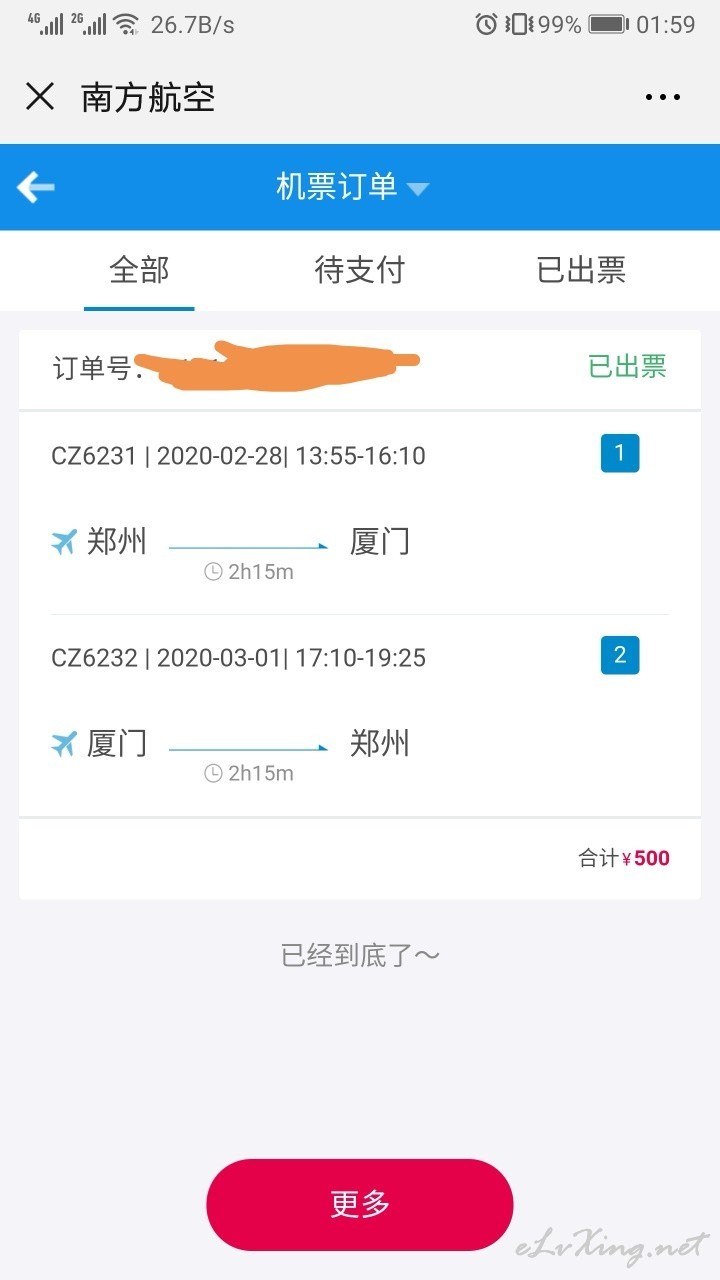Image resolution: width=720 pixels, height=1280 pixels.
Task: Expand the 机票订单 dropdown
Action: click(353, 187)
